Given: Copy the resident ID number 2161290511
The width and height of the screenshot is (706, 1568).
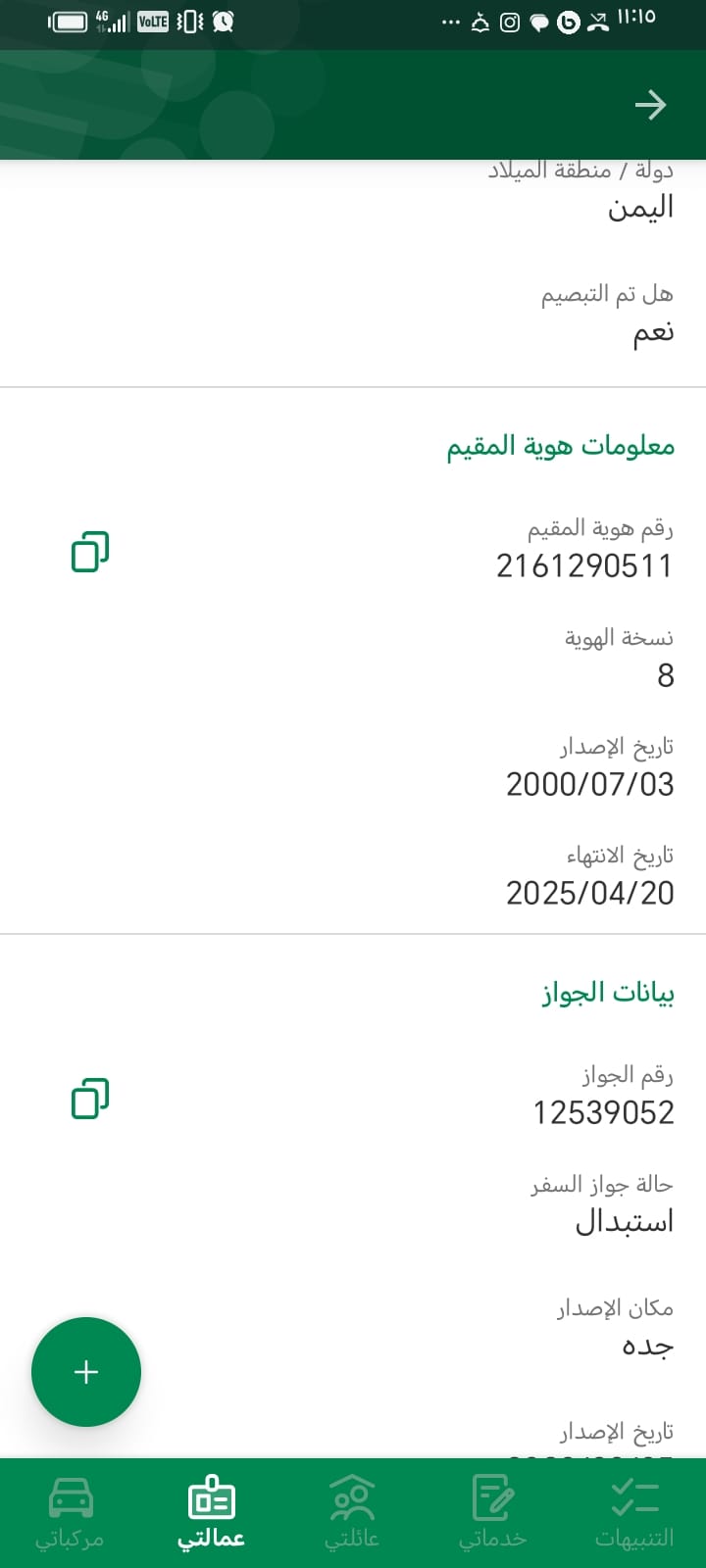Looking at the screenshot, I should [x=89, y=552].
